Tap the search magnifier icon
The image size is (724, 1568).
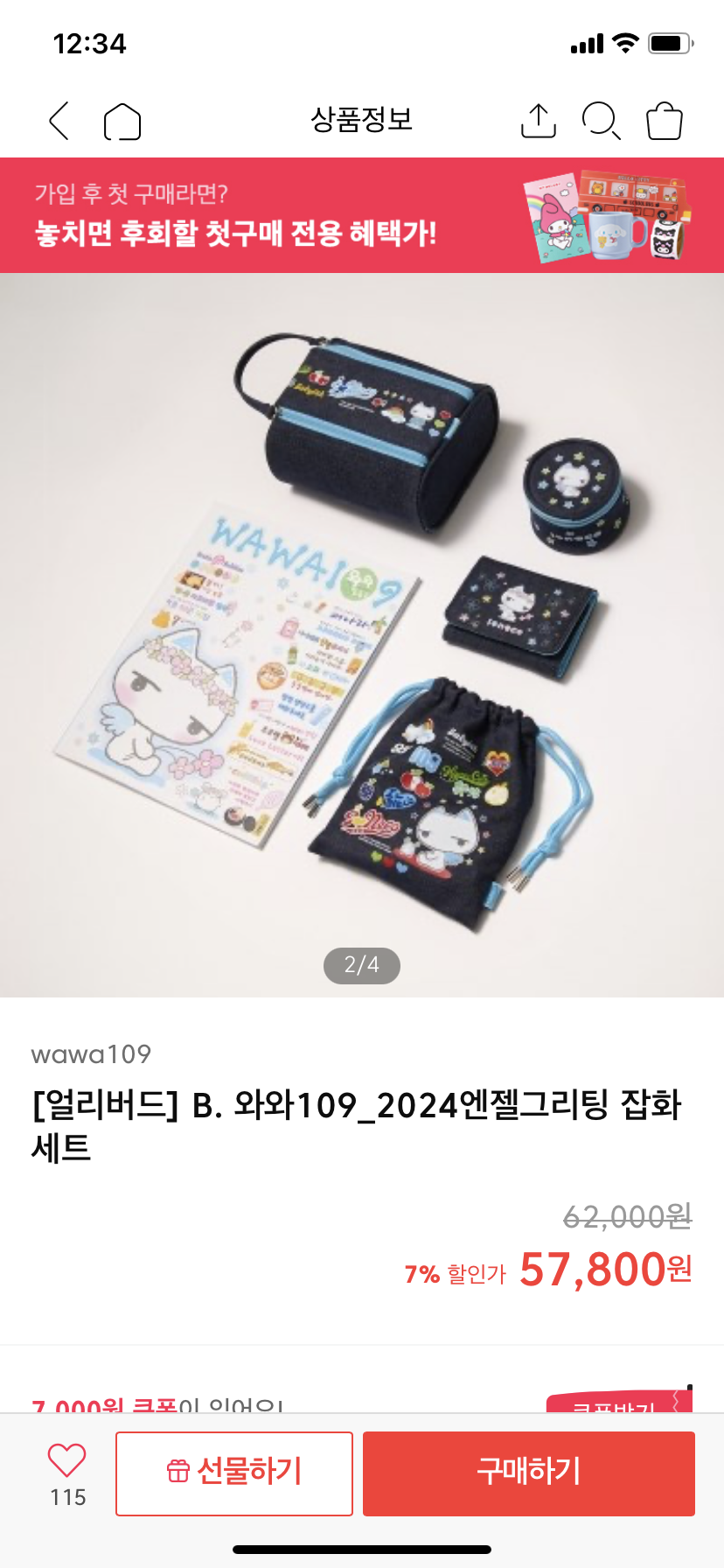(x=602, y=122)
